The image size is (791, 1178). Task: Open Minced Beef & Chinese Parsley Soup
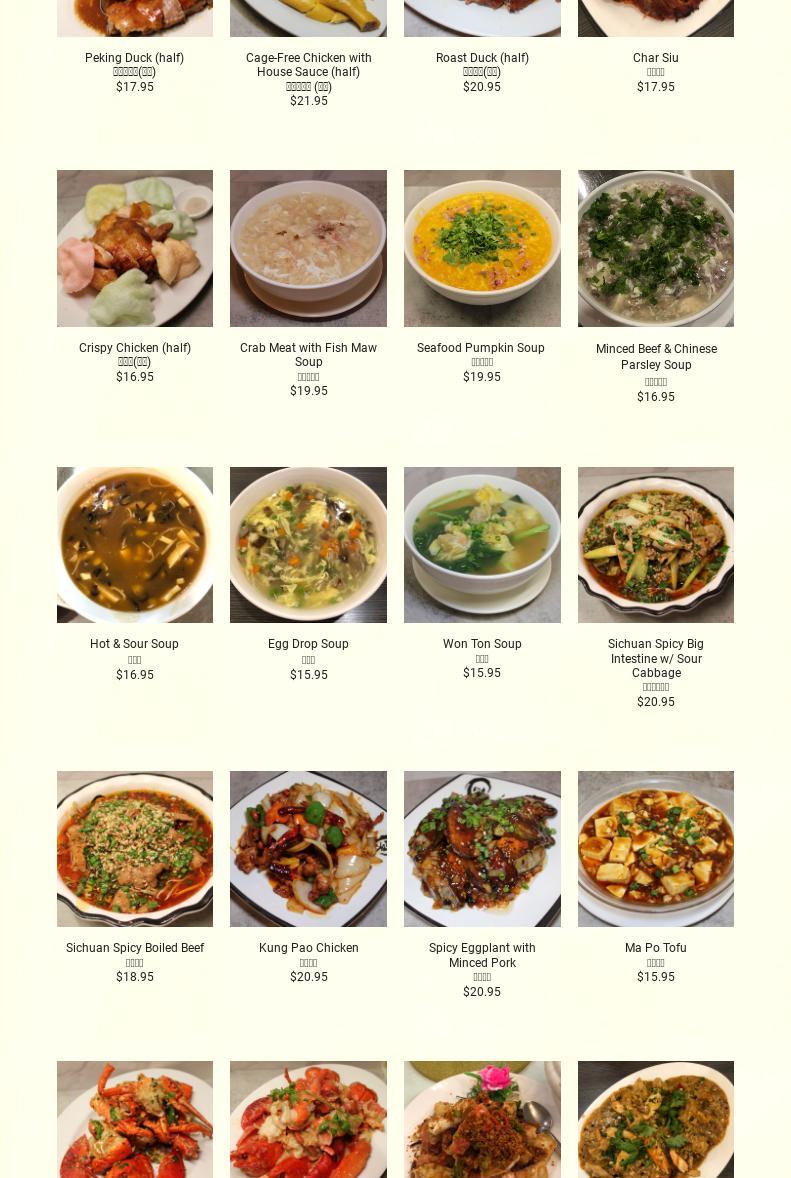point(656,248)
